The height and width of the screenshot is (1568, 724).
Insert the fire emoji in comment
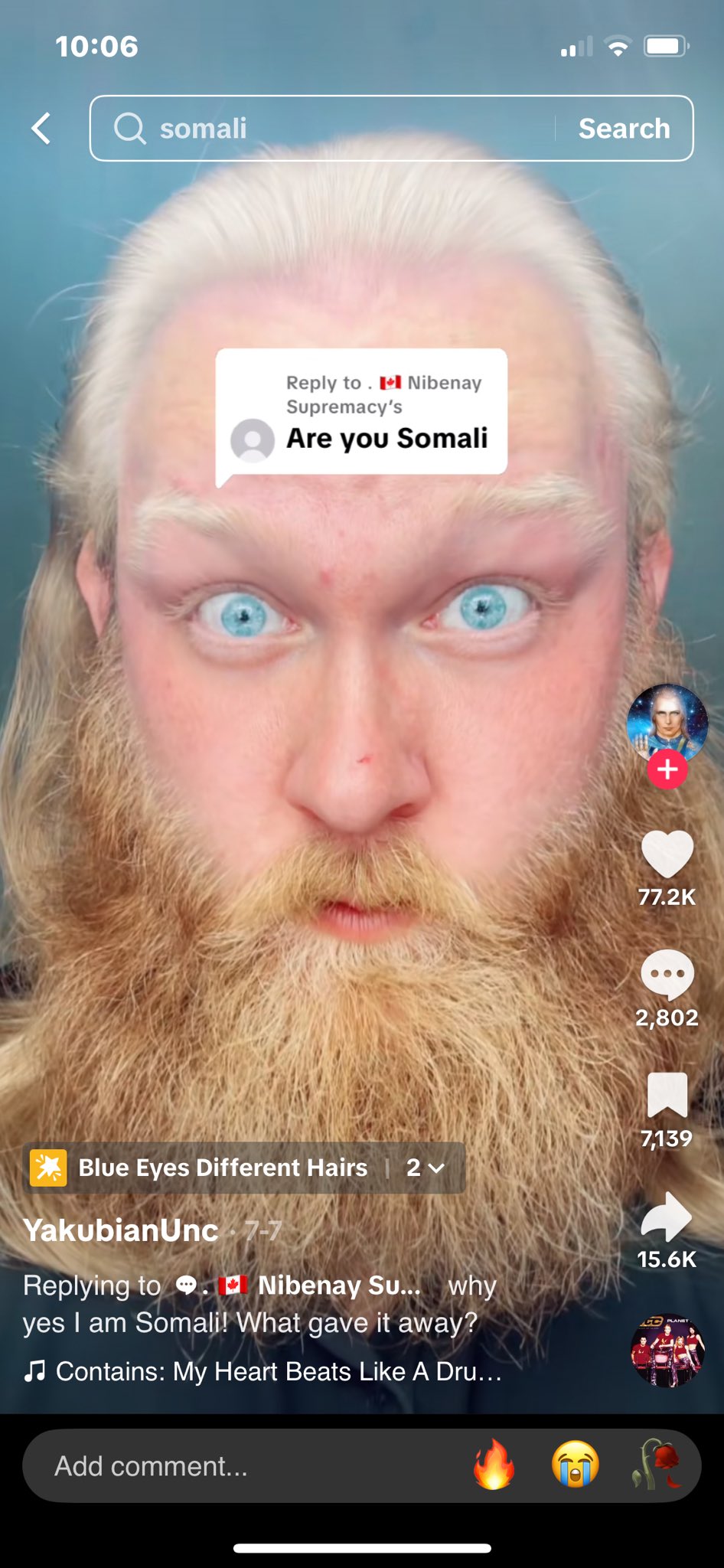point(494,1464)
